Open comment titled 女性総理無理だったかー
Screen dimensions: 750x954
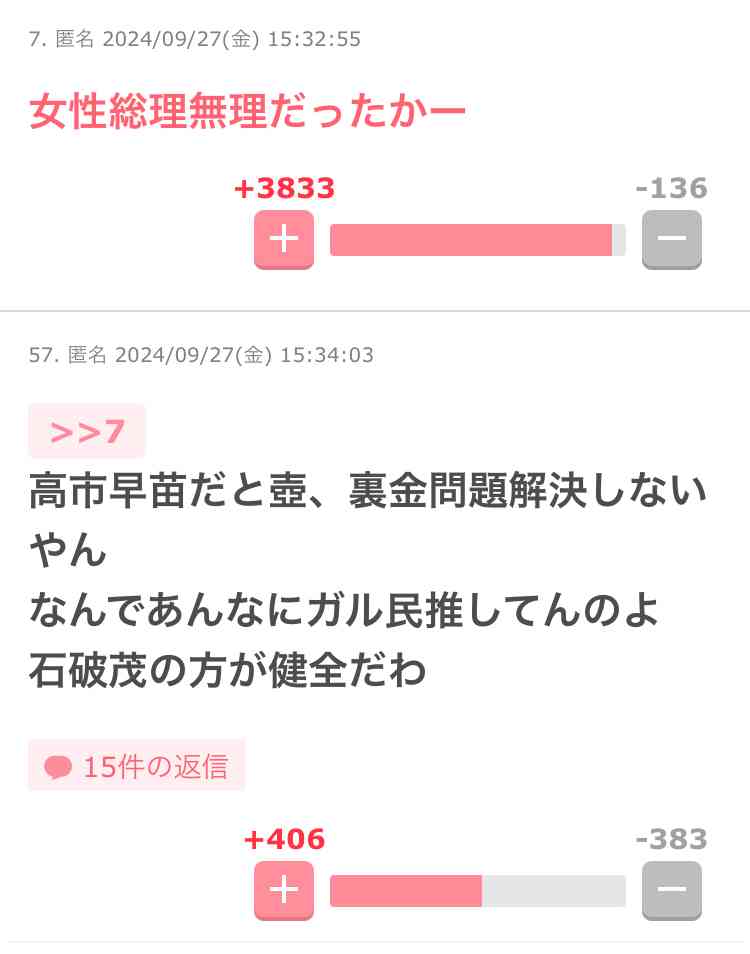point(246,110)
